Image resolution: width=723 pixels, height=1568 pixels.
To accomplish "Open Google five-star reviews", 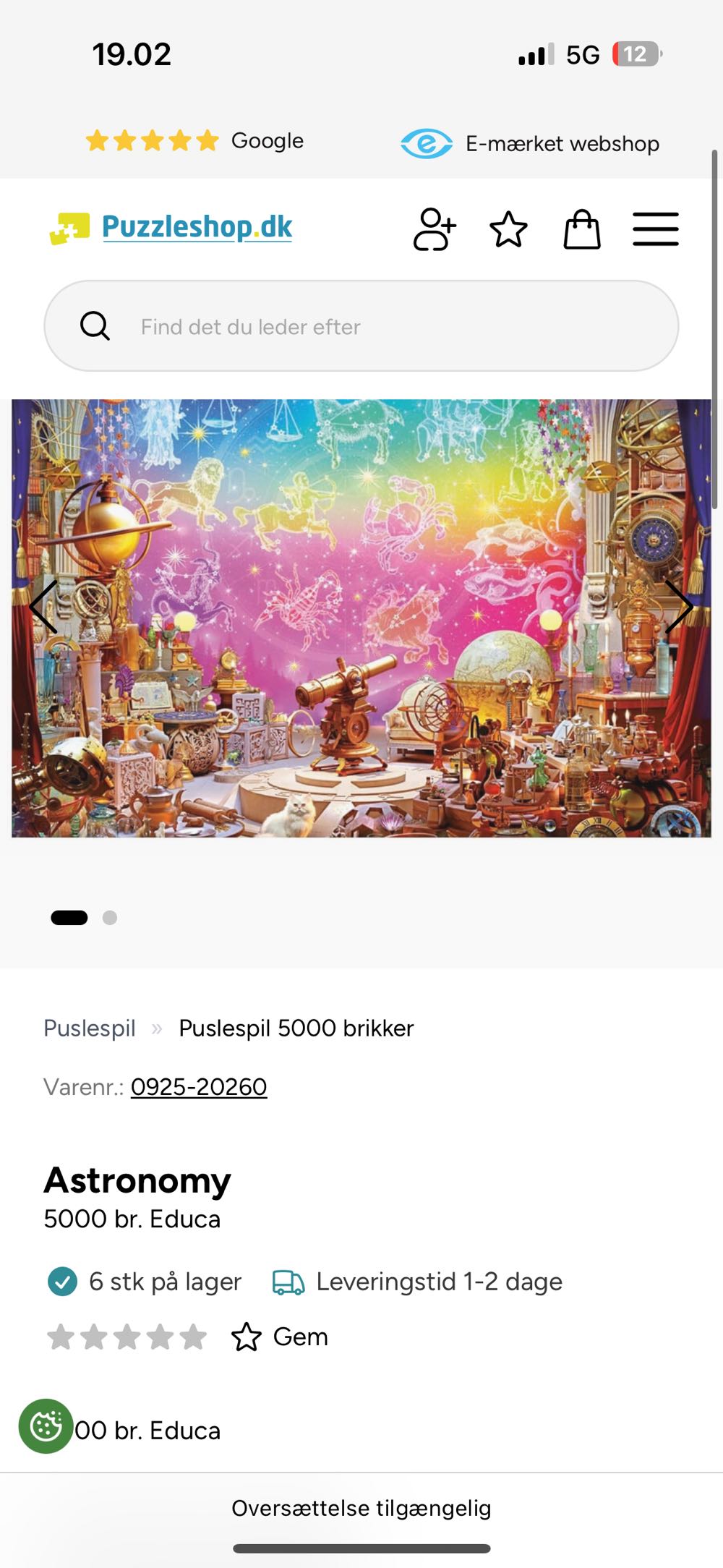I will (x=194, y=141).
